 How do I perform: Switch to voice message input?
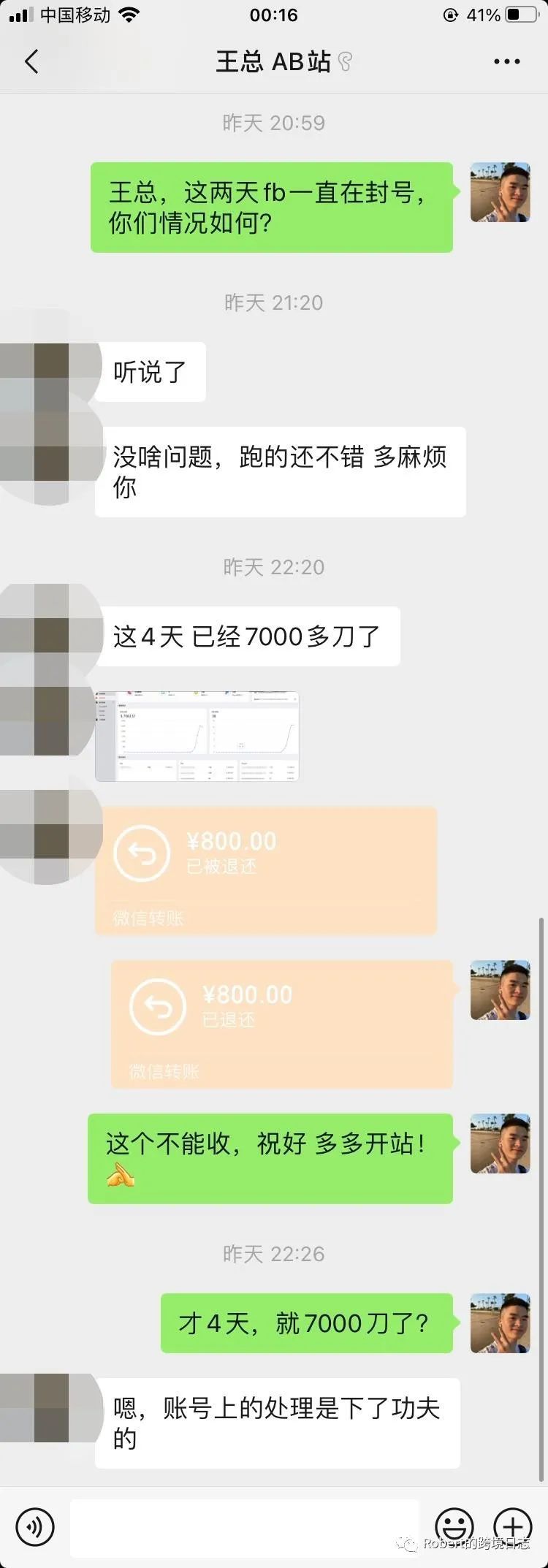coord(34,1526)
